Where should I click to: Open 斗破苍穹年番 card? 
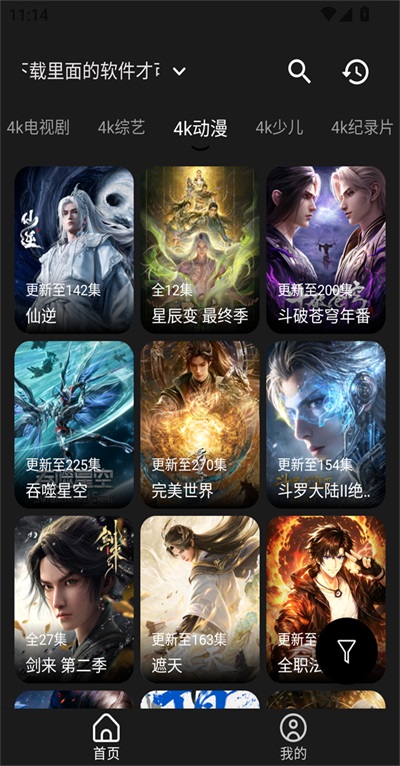point(326,250)
